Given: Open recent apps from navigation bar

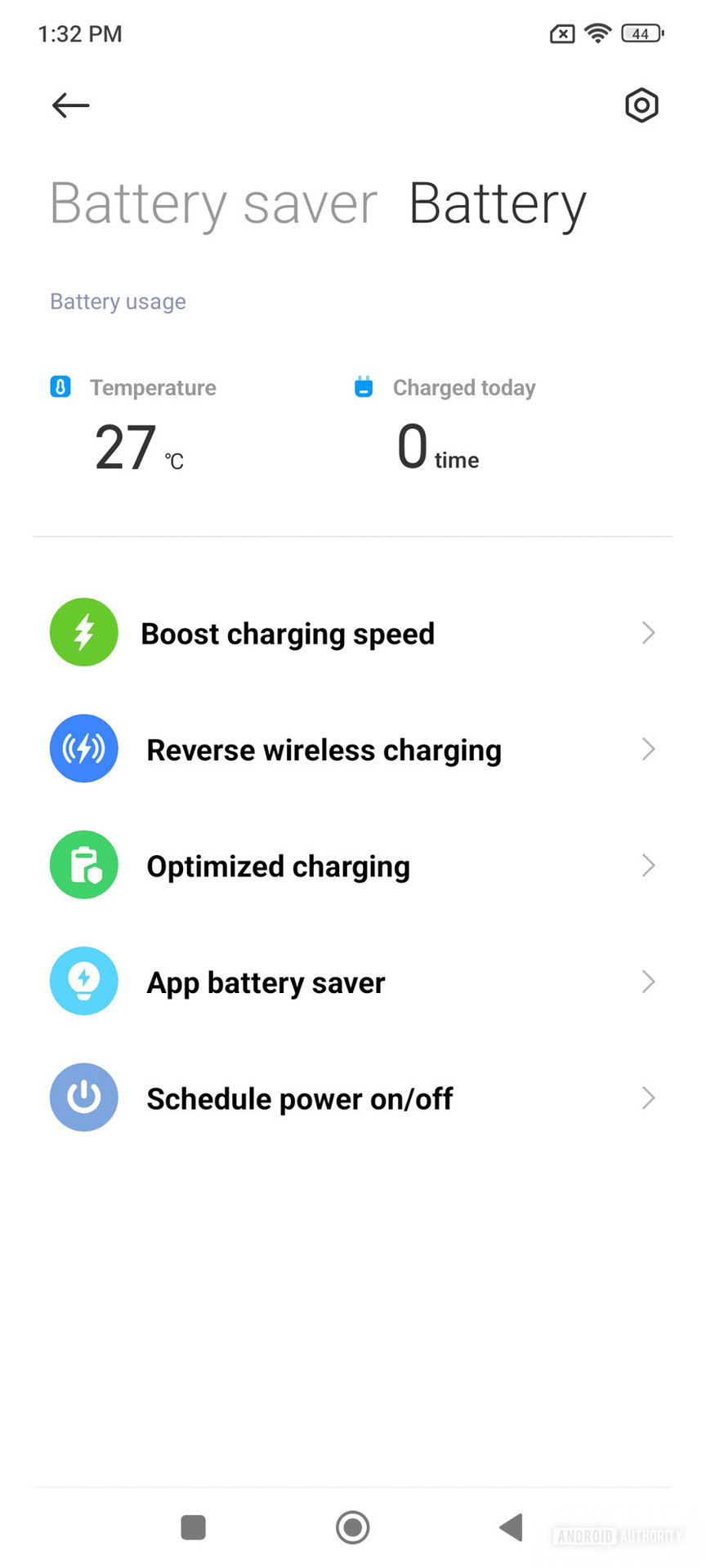Looking at the screenshot, I should (x=194, y=1527).
